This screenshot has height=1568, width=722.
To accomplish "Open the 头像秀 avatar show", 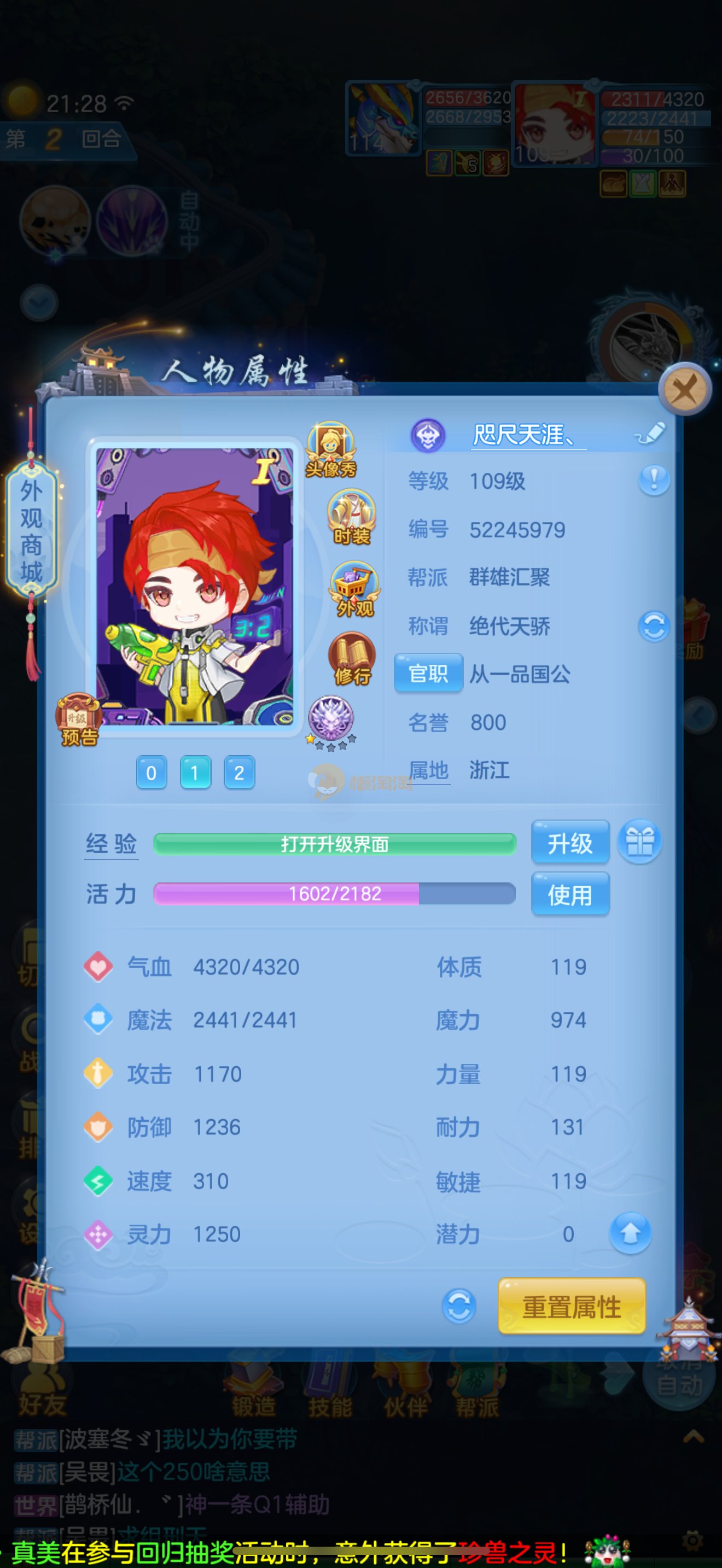I will coord(330,449).
